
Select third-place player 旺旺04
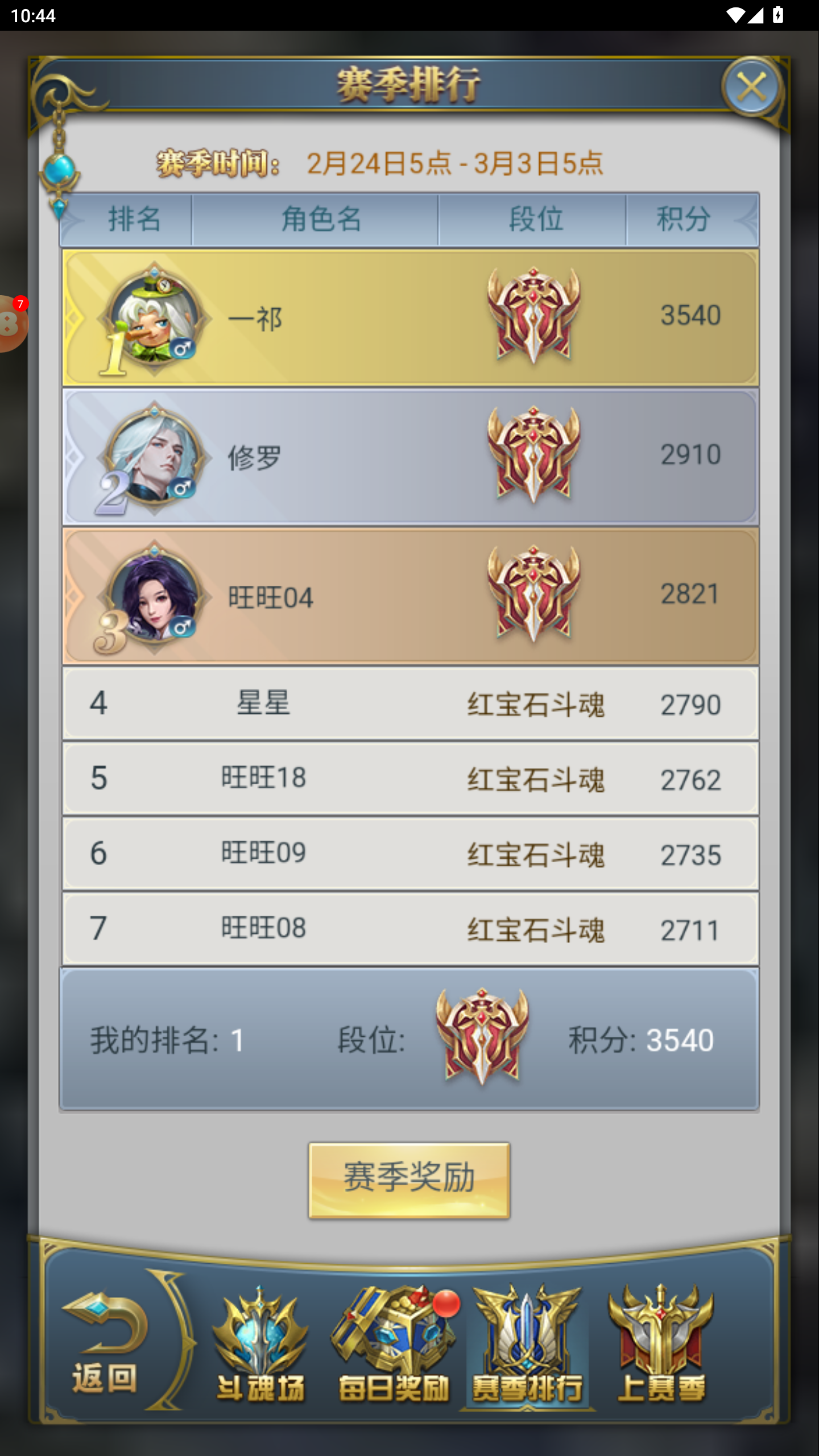[x=410, y=596]
